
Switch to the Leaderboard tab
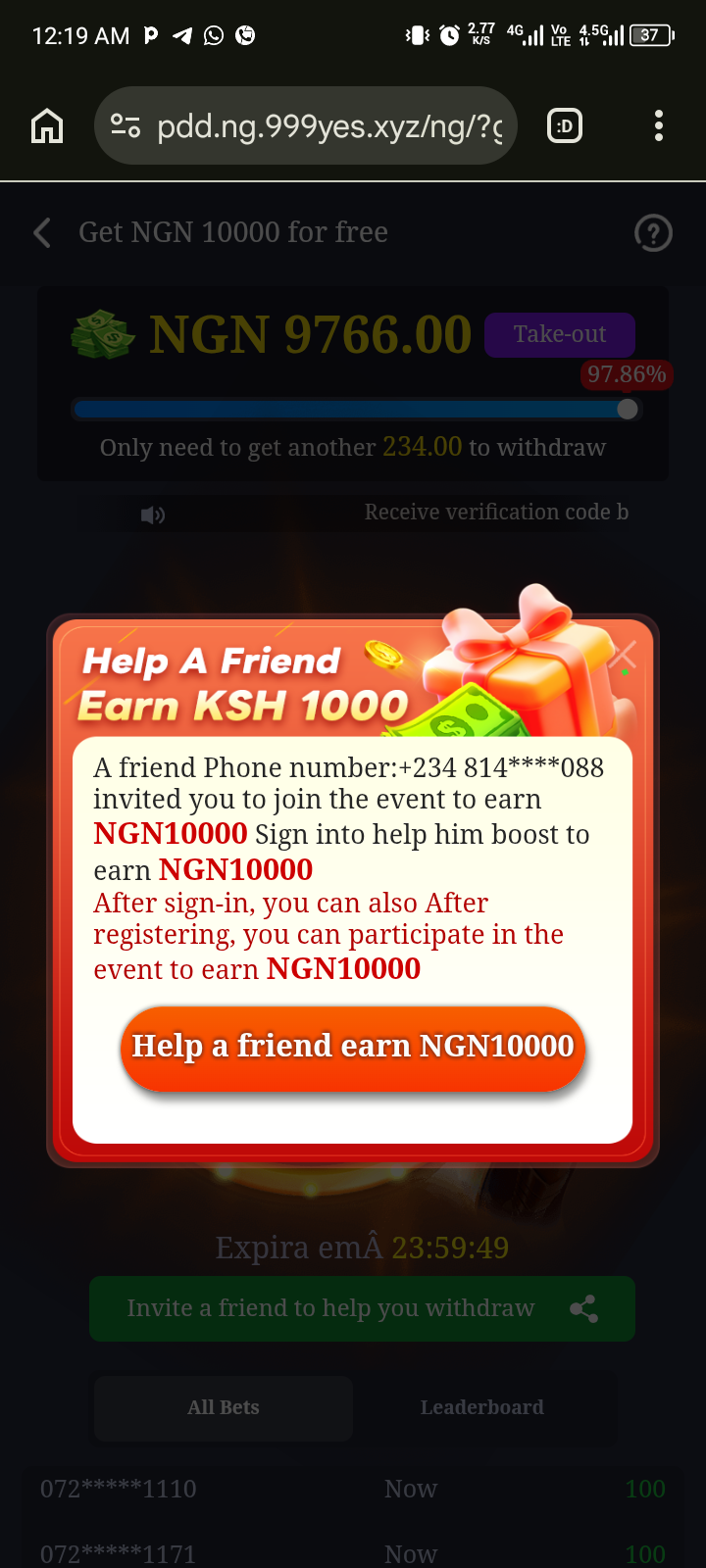481,1407
